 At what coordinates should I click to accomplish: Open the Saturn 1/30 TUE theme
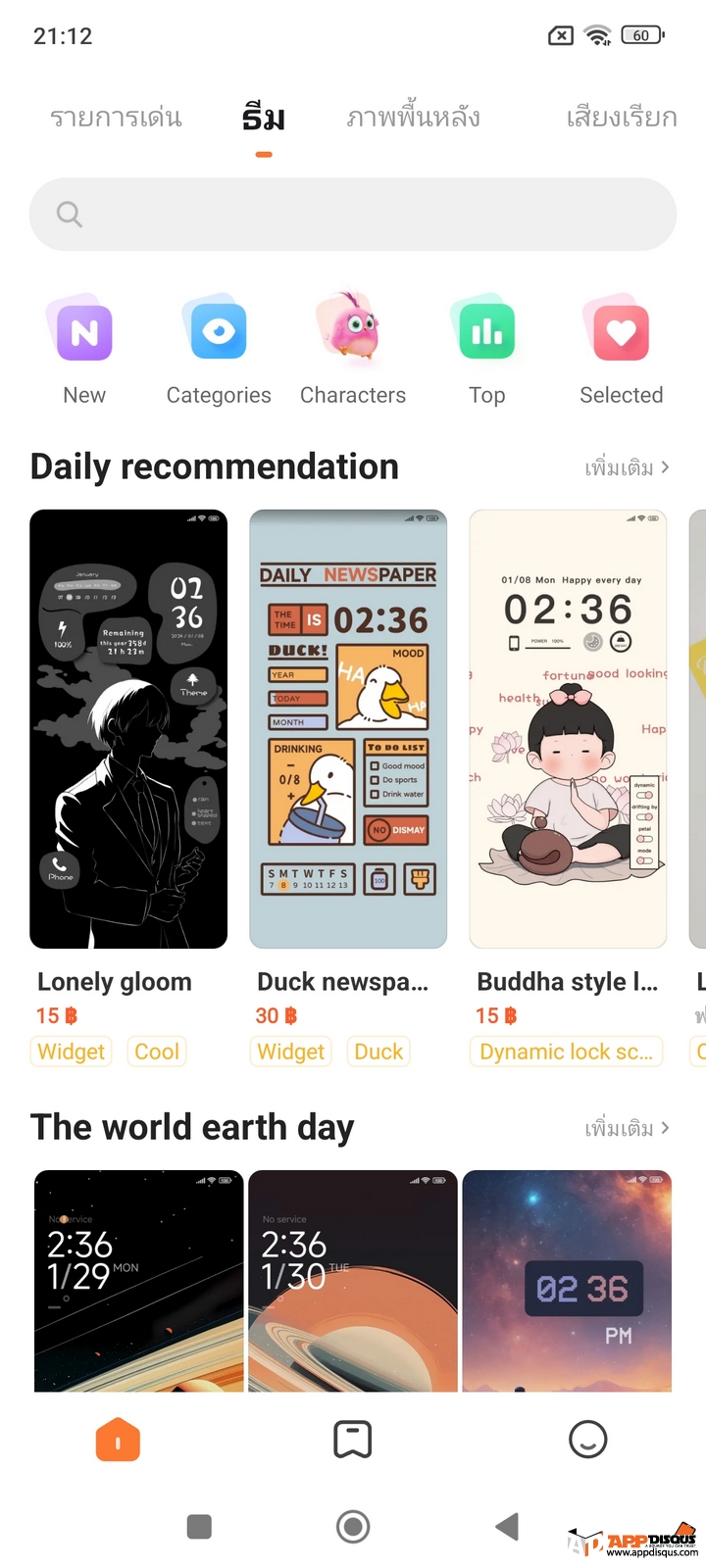[353, 1280]
